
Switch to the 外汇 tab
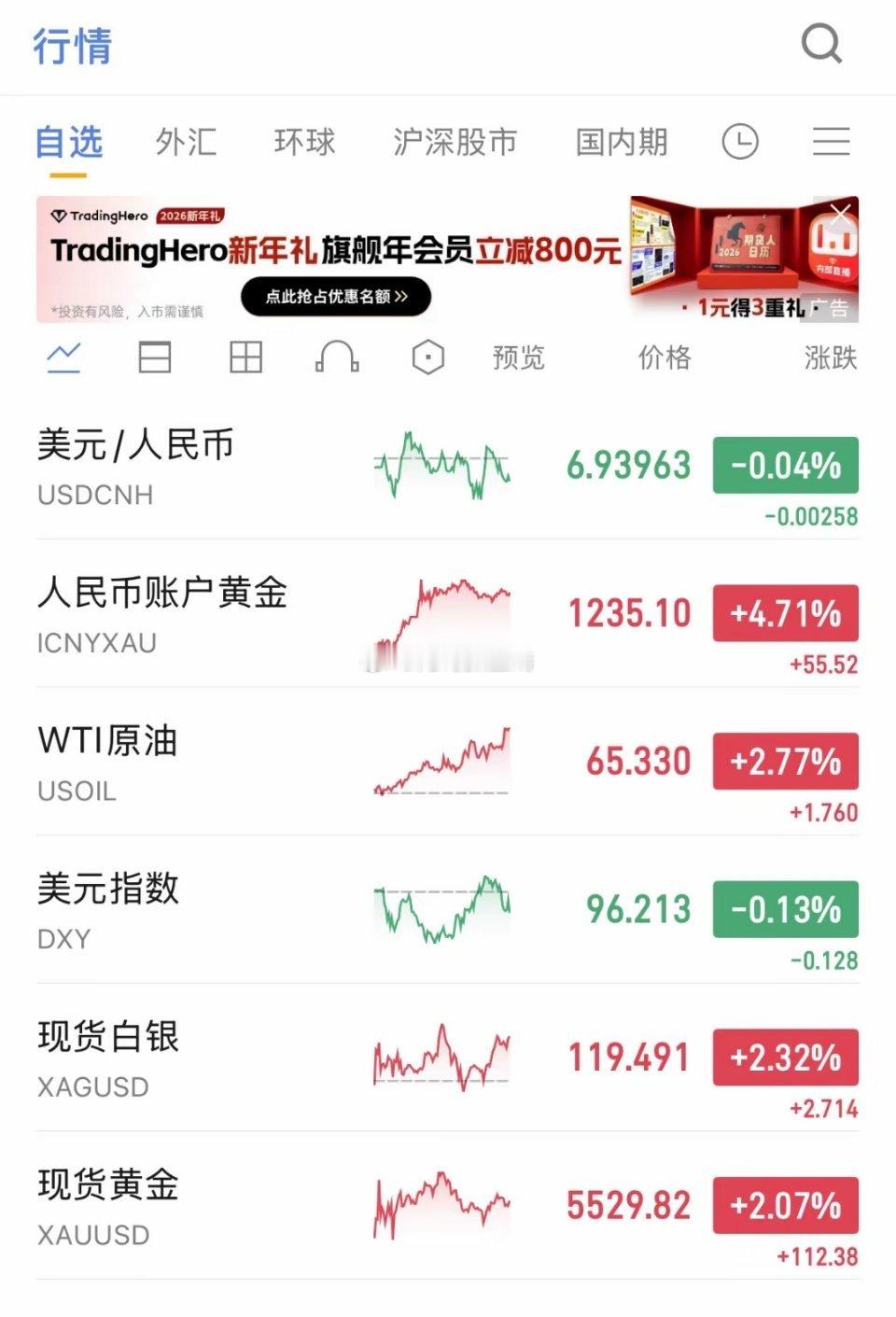point(186,143)
